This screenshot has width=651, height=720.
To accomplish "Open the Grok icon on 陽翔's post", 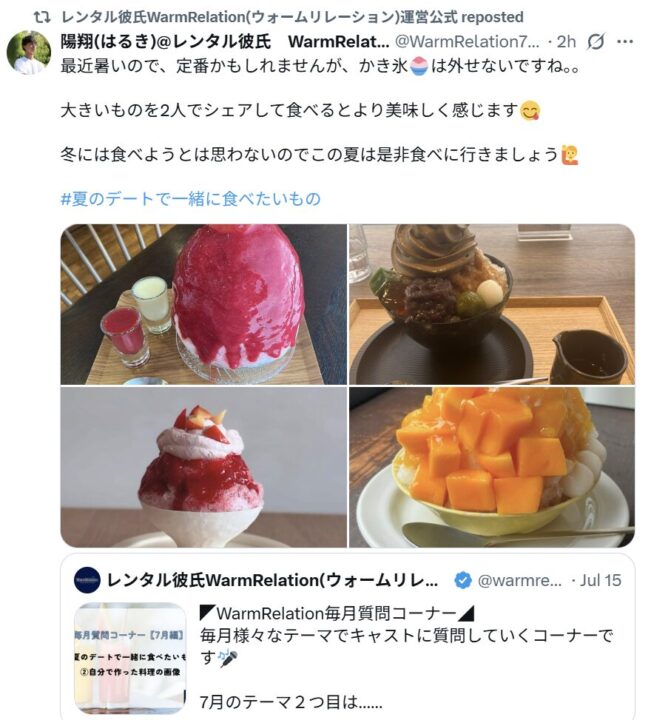I will [x=596, y=42].
